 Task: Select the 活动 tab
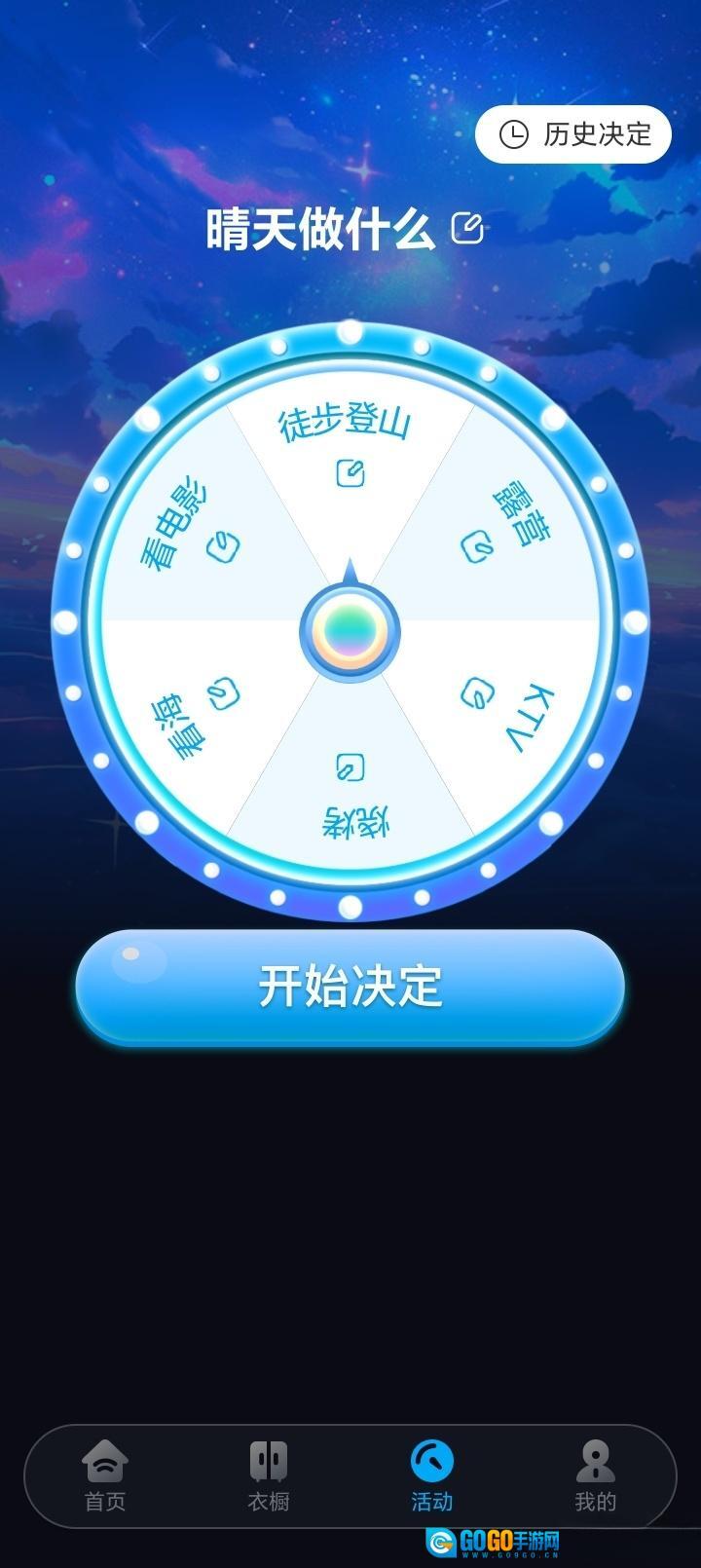[431, 1476]
